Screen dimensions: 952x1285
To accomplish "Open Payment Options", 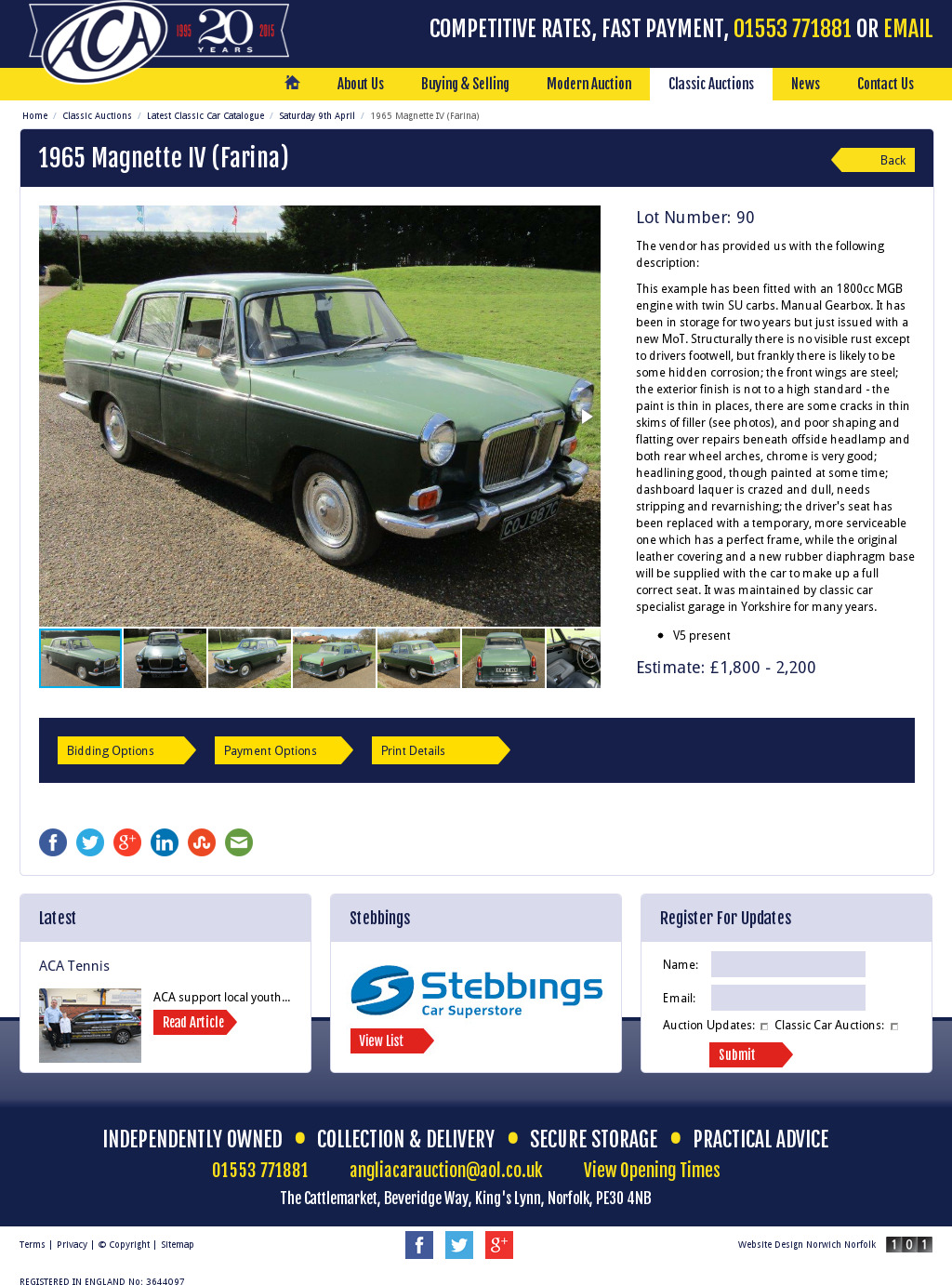I will tap(279, 750).
